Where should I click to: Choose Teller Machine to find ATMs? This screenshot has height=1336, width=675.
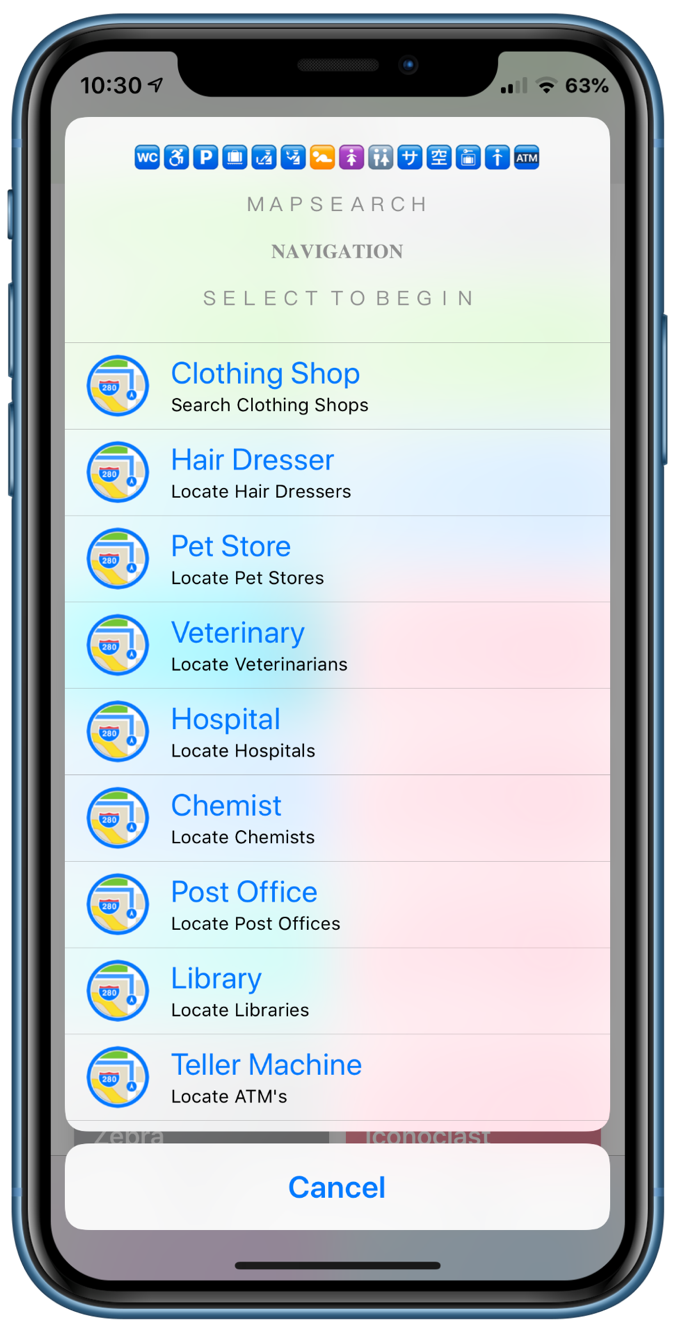tap(337, 1077)
